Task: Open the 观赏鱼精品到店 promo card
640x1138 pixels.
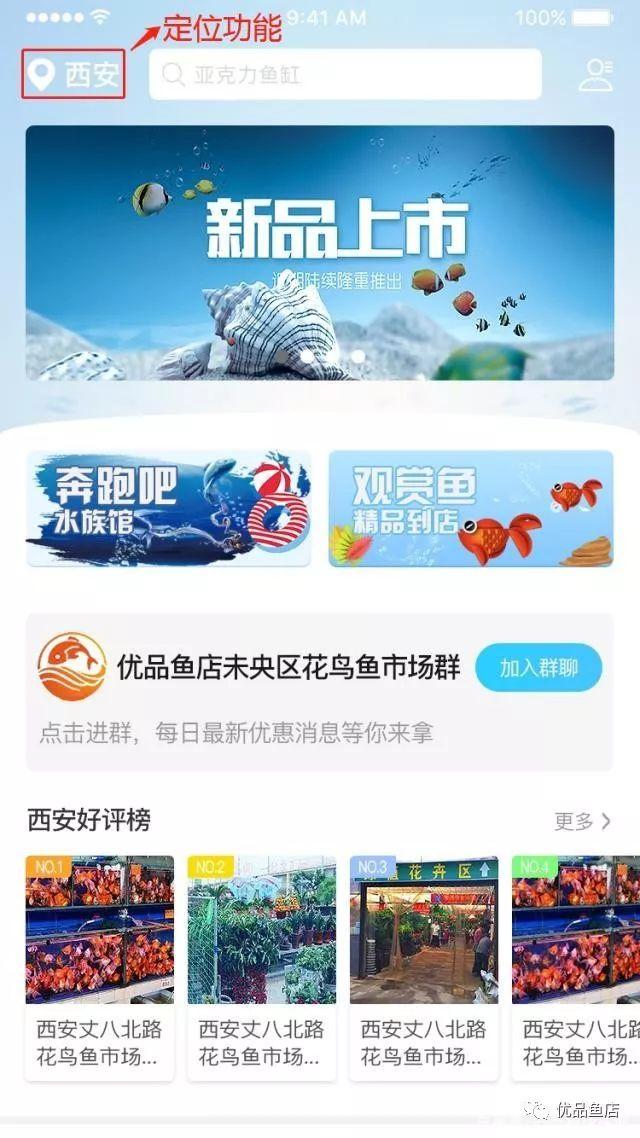Action: (x=471, y=509)
